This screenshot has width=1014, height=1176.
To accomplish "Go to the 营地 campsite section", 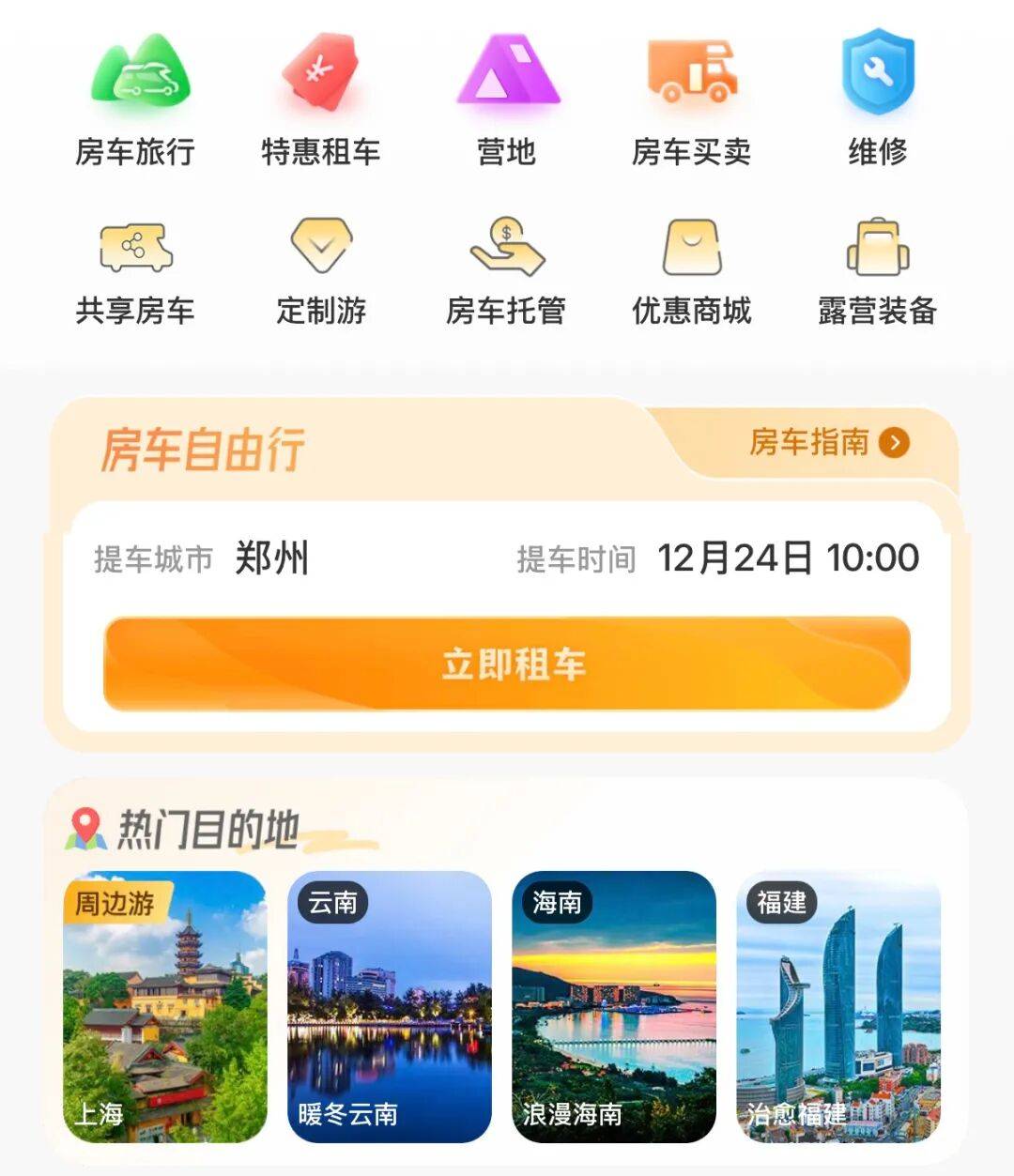I will (506, 99).
